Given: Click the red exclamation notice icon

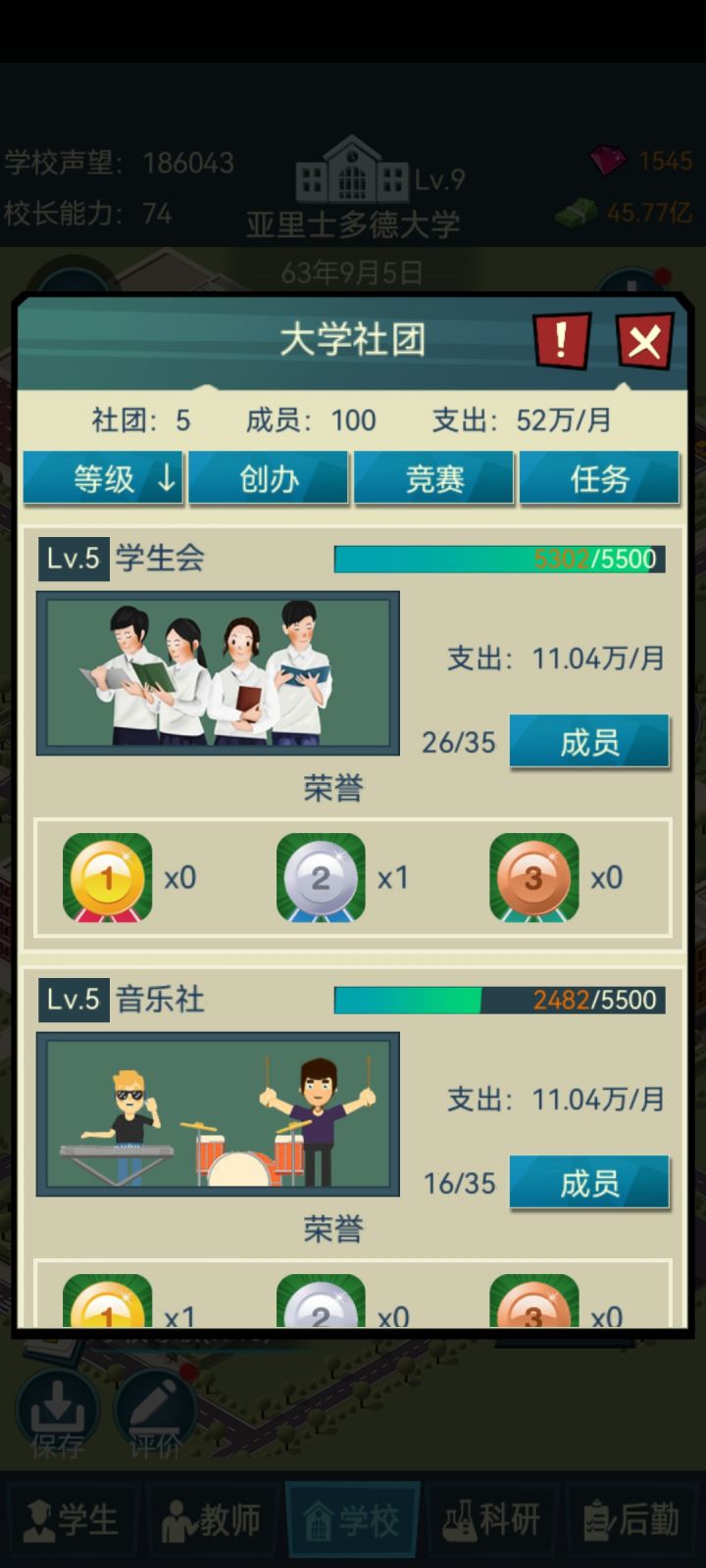Looking at the screenshot, I should [561, 342].
